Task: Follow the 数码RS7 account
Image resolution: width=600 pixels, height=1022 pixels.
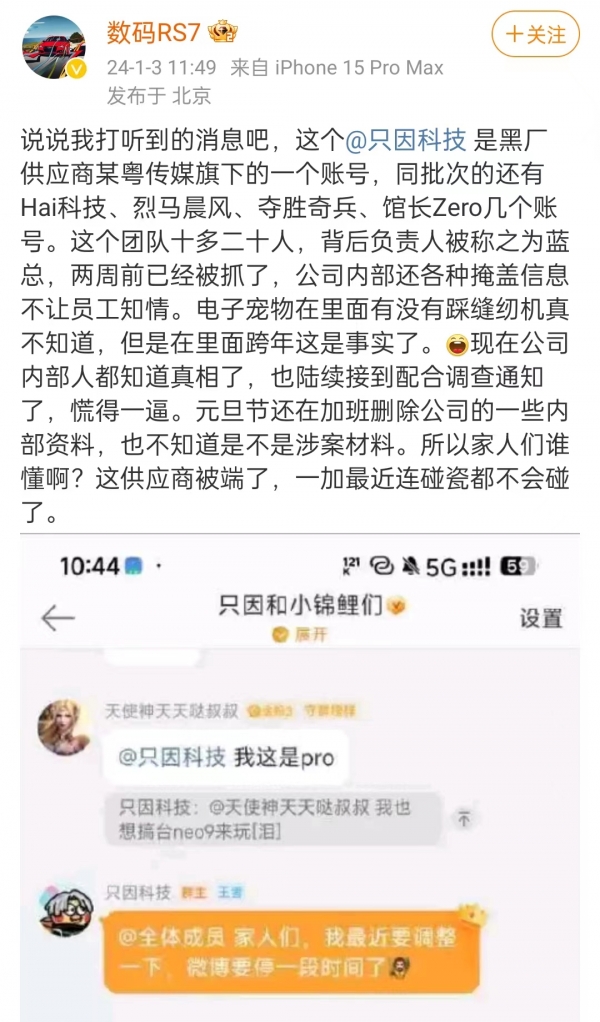Action: coord(535,34)
